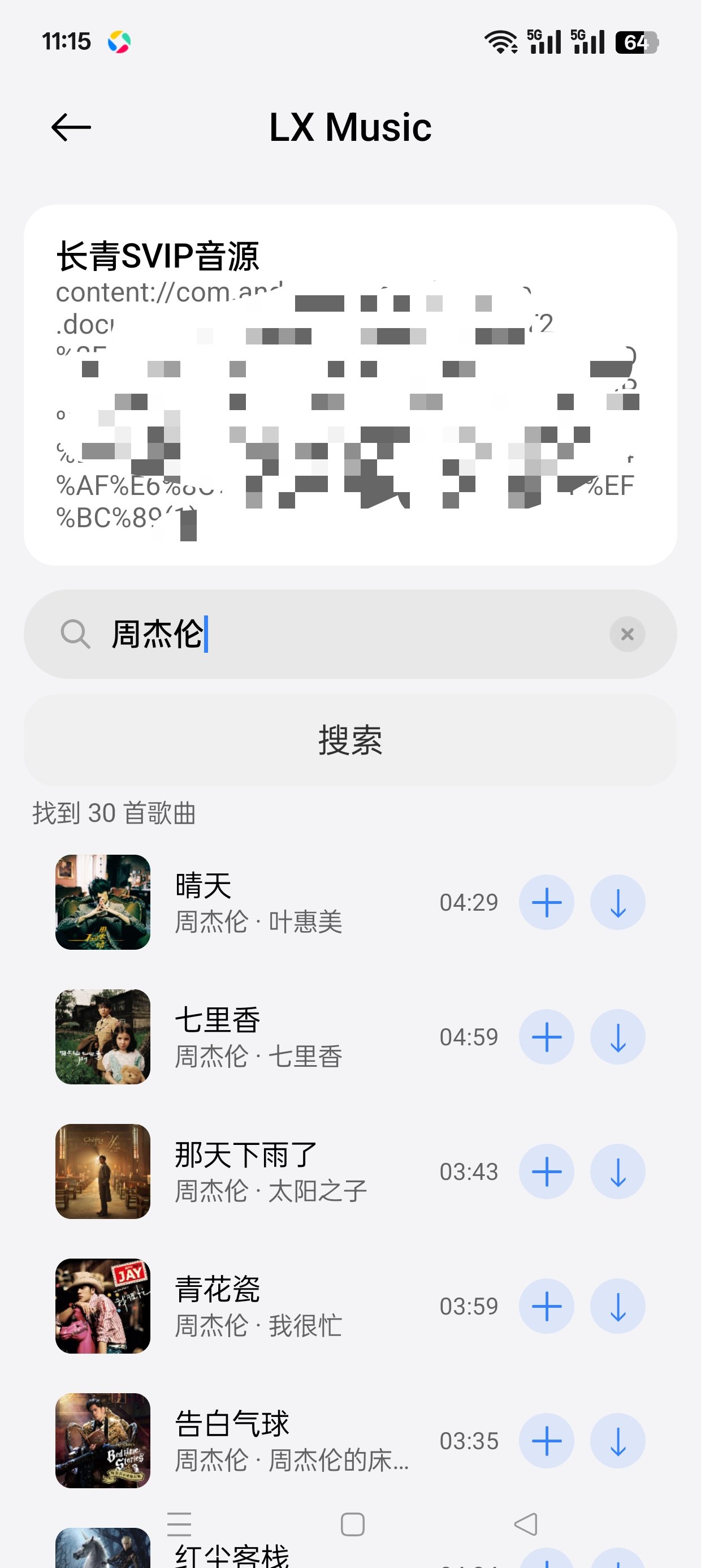Viewport: 701px width, 1568px height.
Task: Clear the search text
Action: 628,634
